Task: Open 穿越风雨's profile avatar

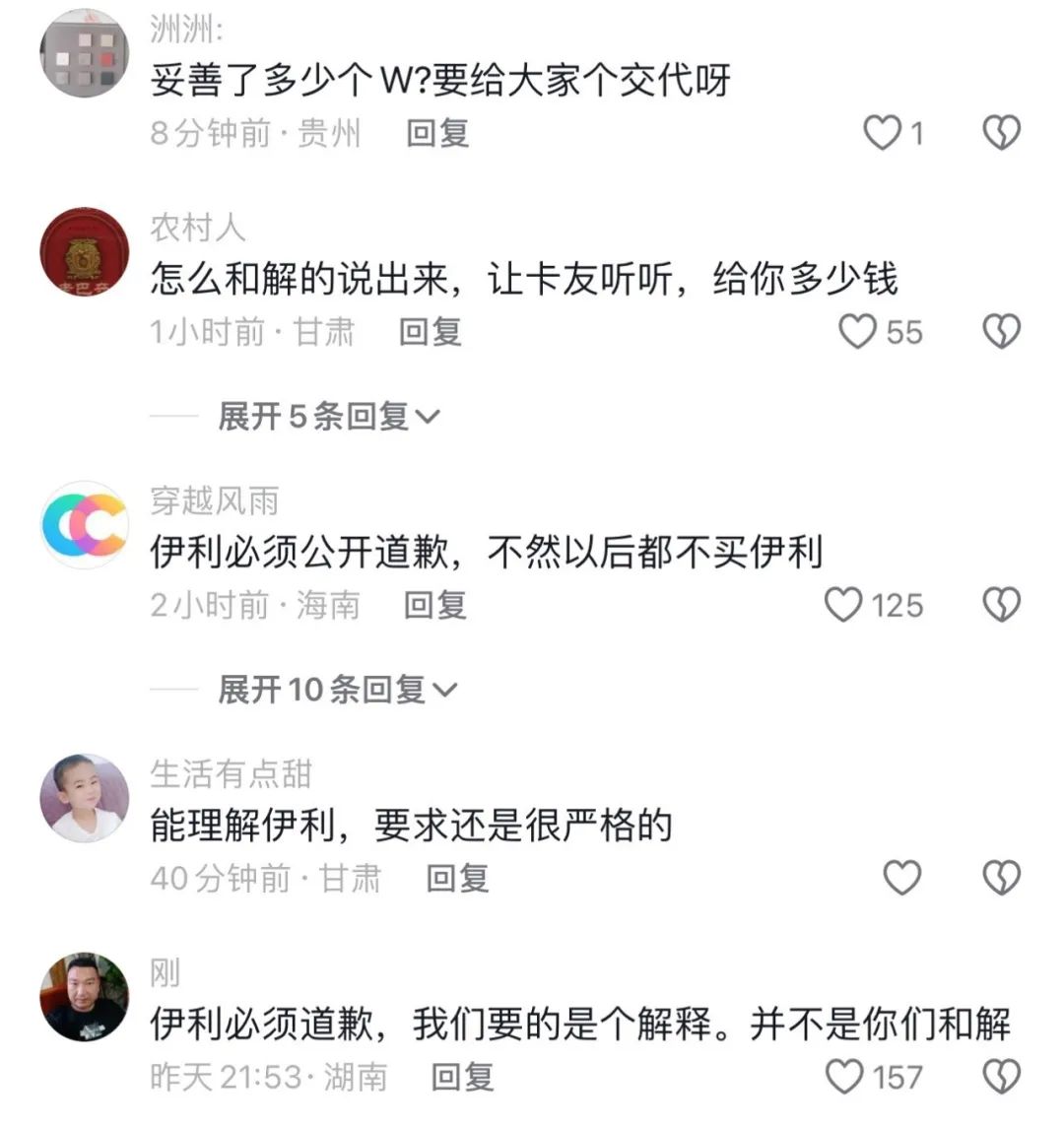Action: click(x=85, y=526)
